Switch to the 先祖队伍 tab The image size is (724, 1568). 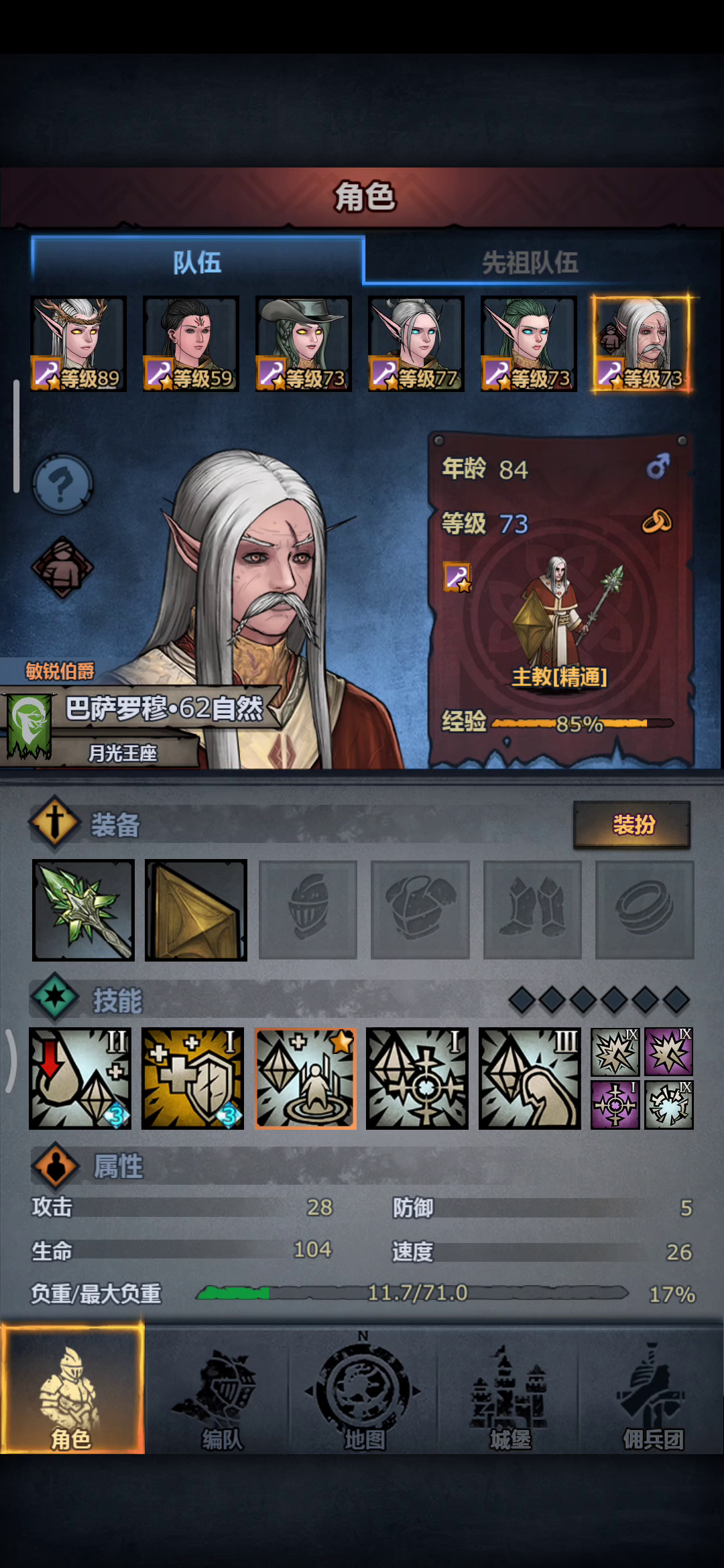point(530,262)
